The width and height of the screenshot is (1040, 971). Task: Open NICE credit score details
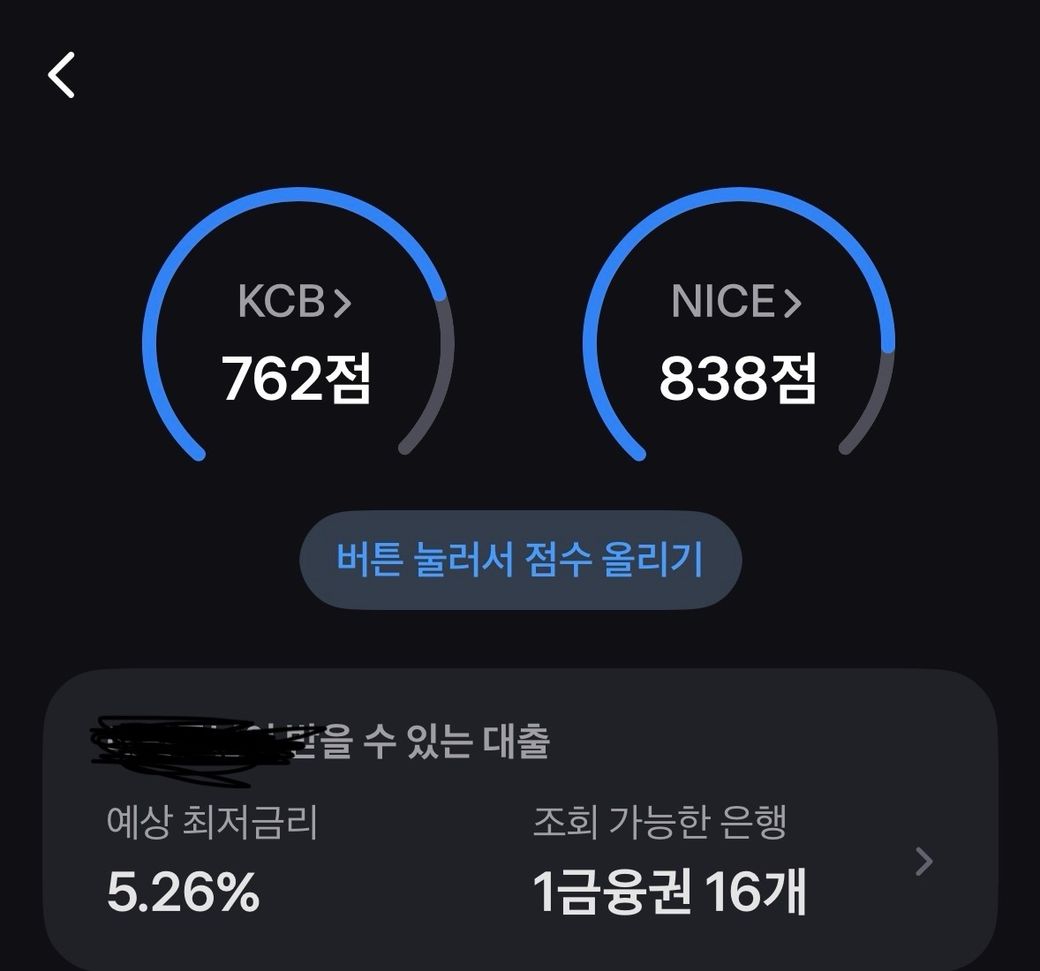tap(737, 301)
